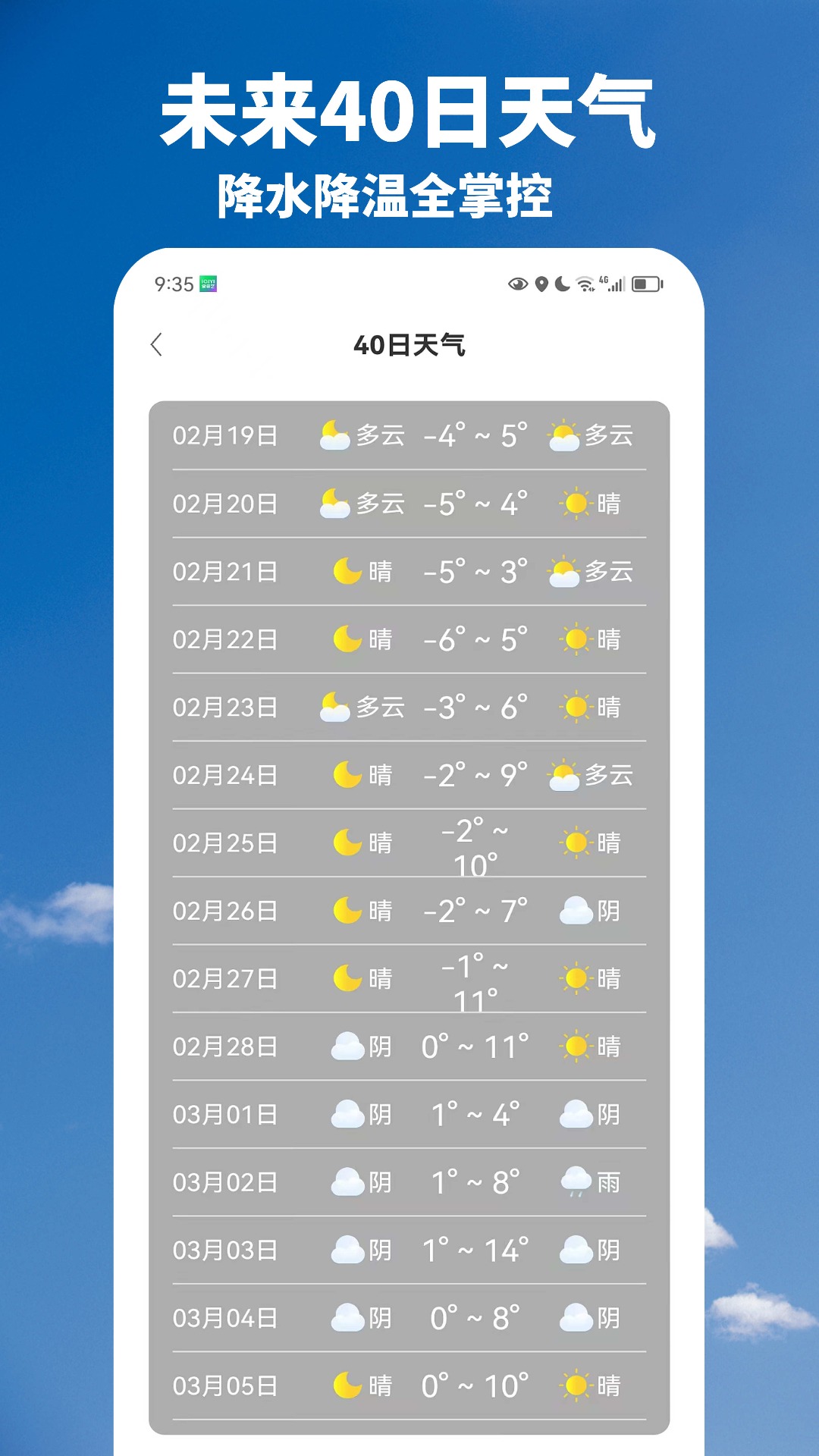
Task: Open the back navigation arrow
Action: click(158, 345)
